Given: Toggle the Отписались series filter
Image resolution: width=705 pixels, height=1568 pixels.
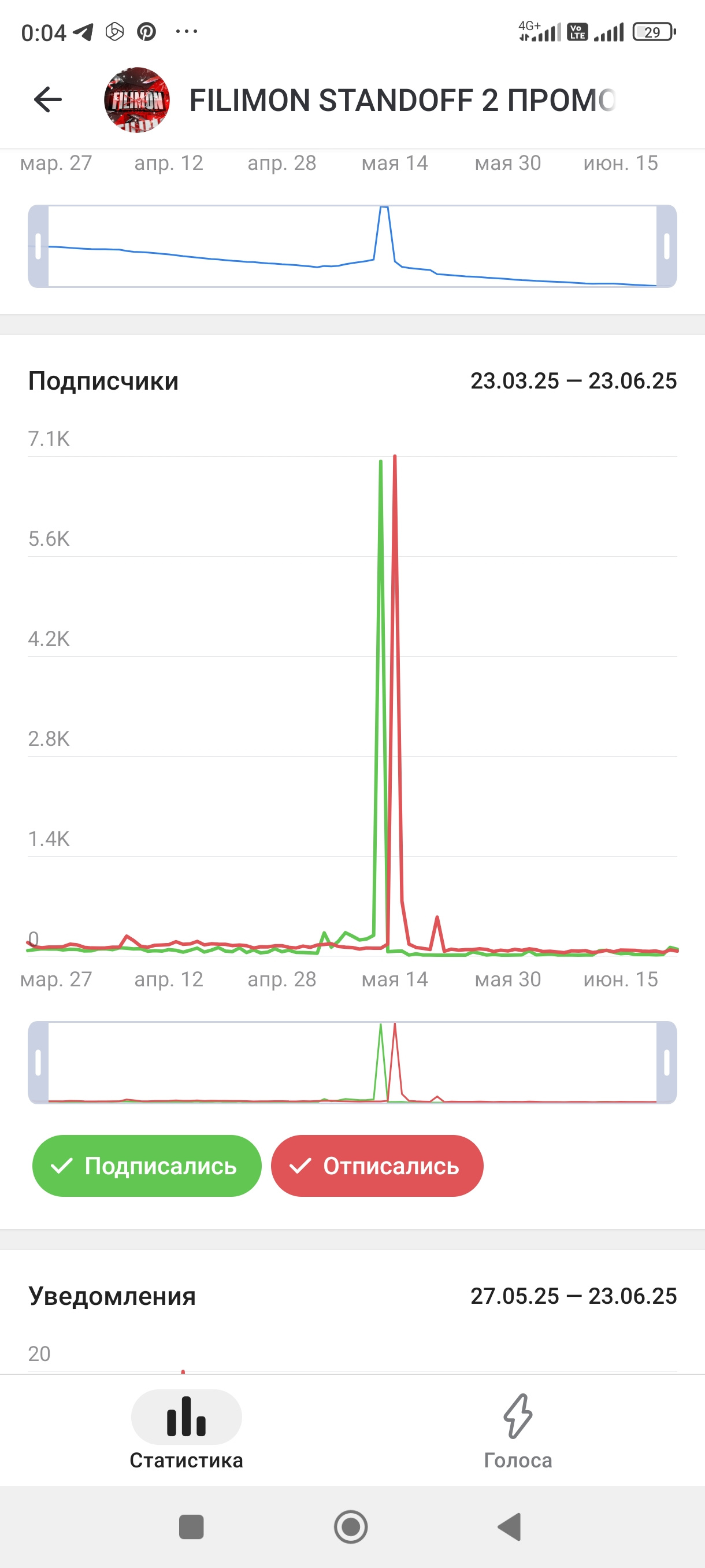Looking at the screenshot, I should [x=377, y=1166].
